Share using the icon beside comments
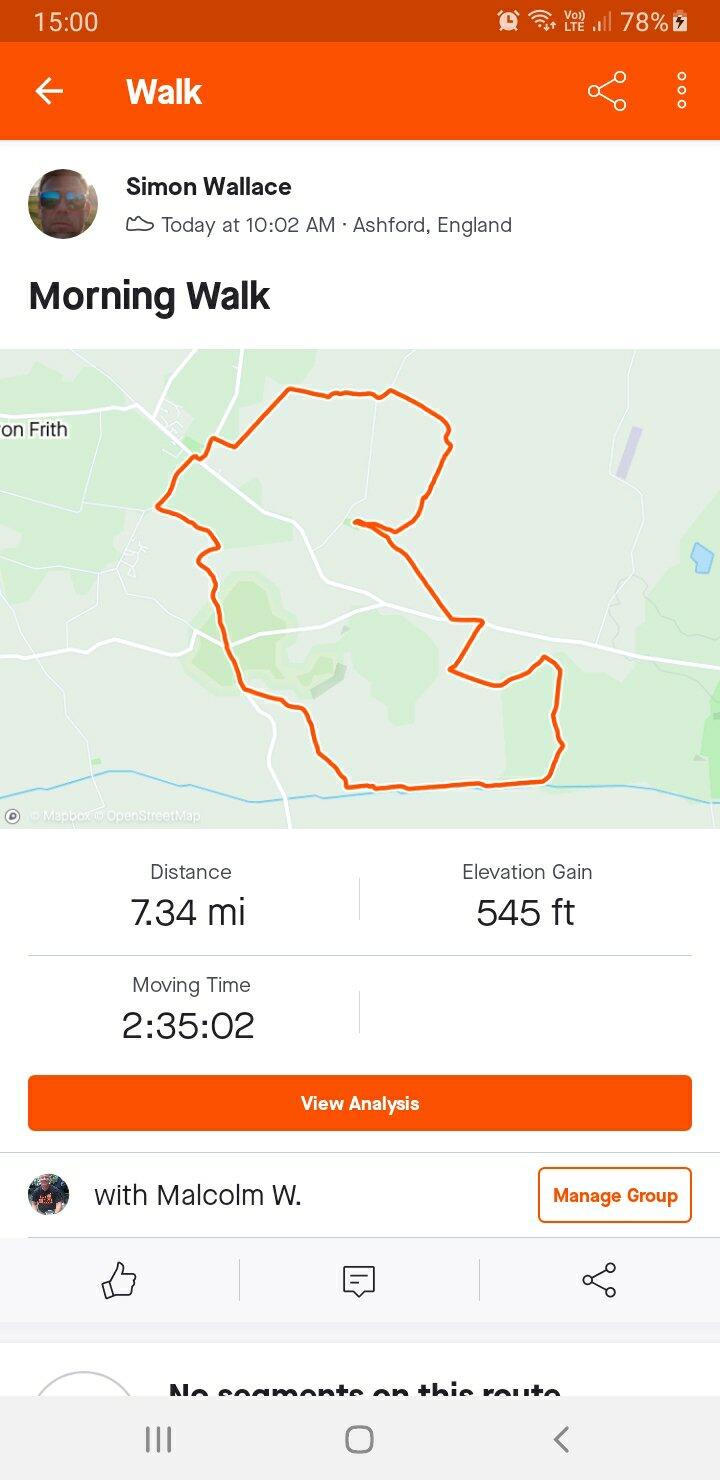 [x=599, y=1280]
